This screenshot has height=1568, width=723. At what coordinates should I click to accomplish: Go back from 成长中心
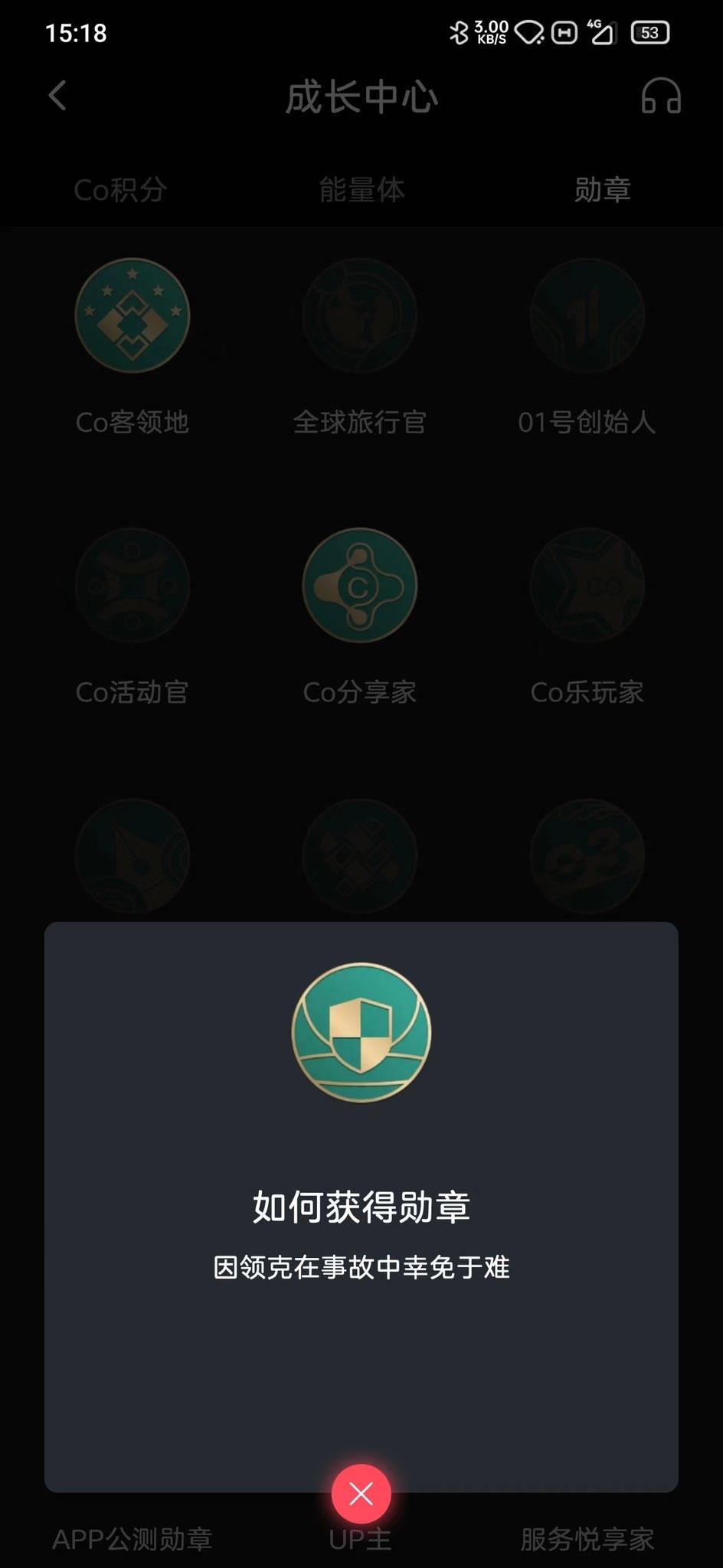click(x=58, y=96)
